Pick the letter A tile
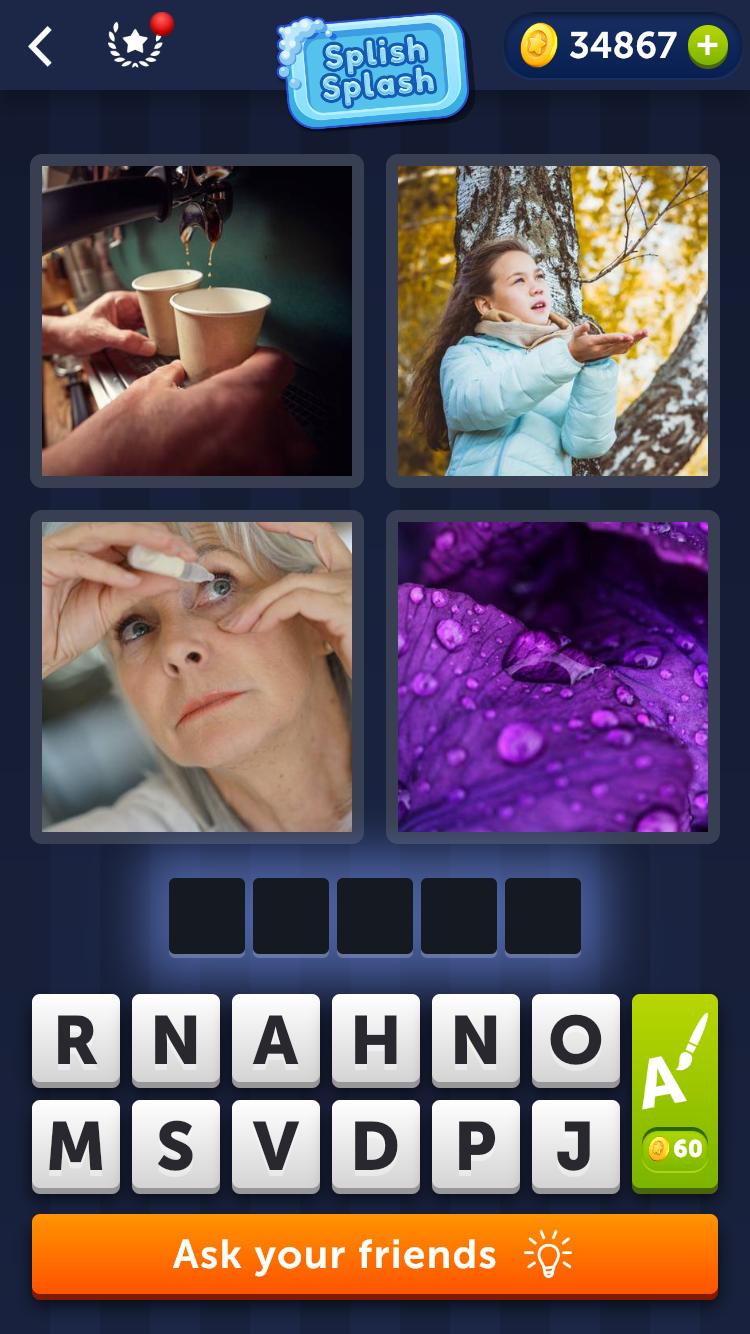 point(276,1040)
